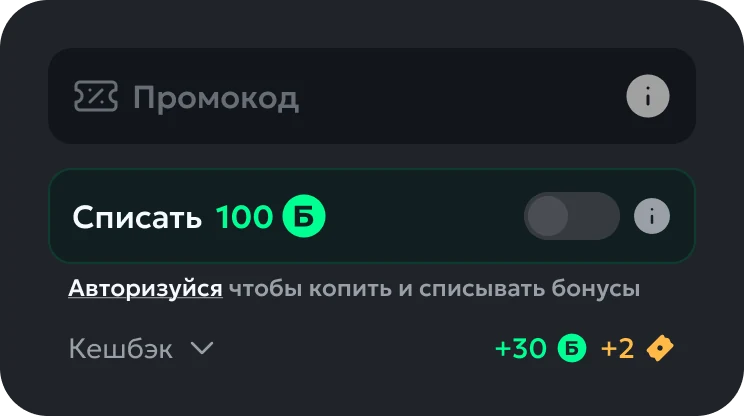This screenshot has height=416, width=744.
Task: Open the info icon next to Промокод
Action: coord(648,96)
